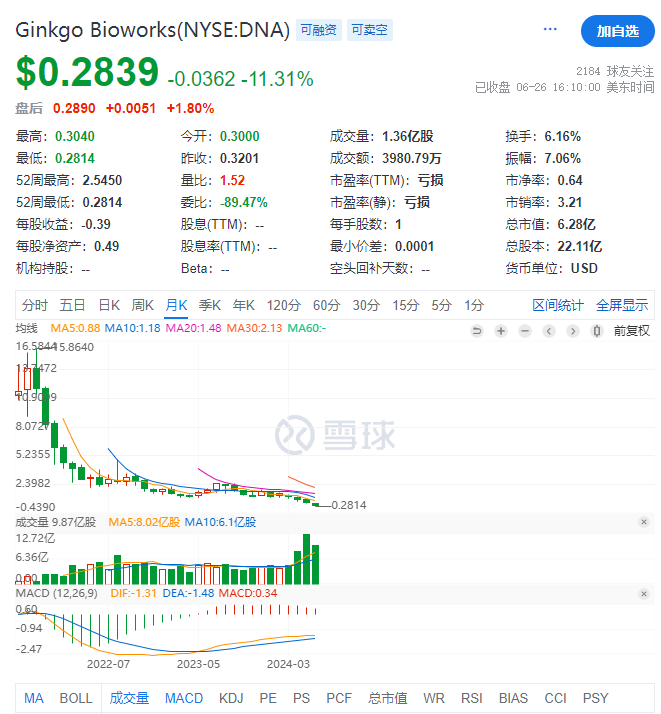The image size is (661, 714).
Task: Select the 60分 chart interval
Action: pos(326,305)
